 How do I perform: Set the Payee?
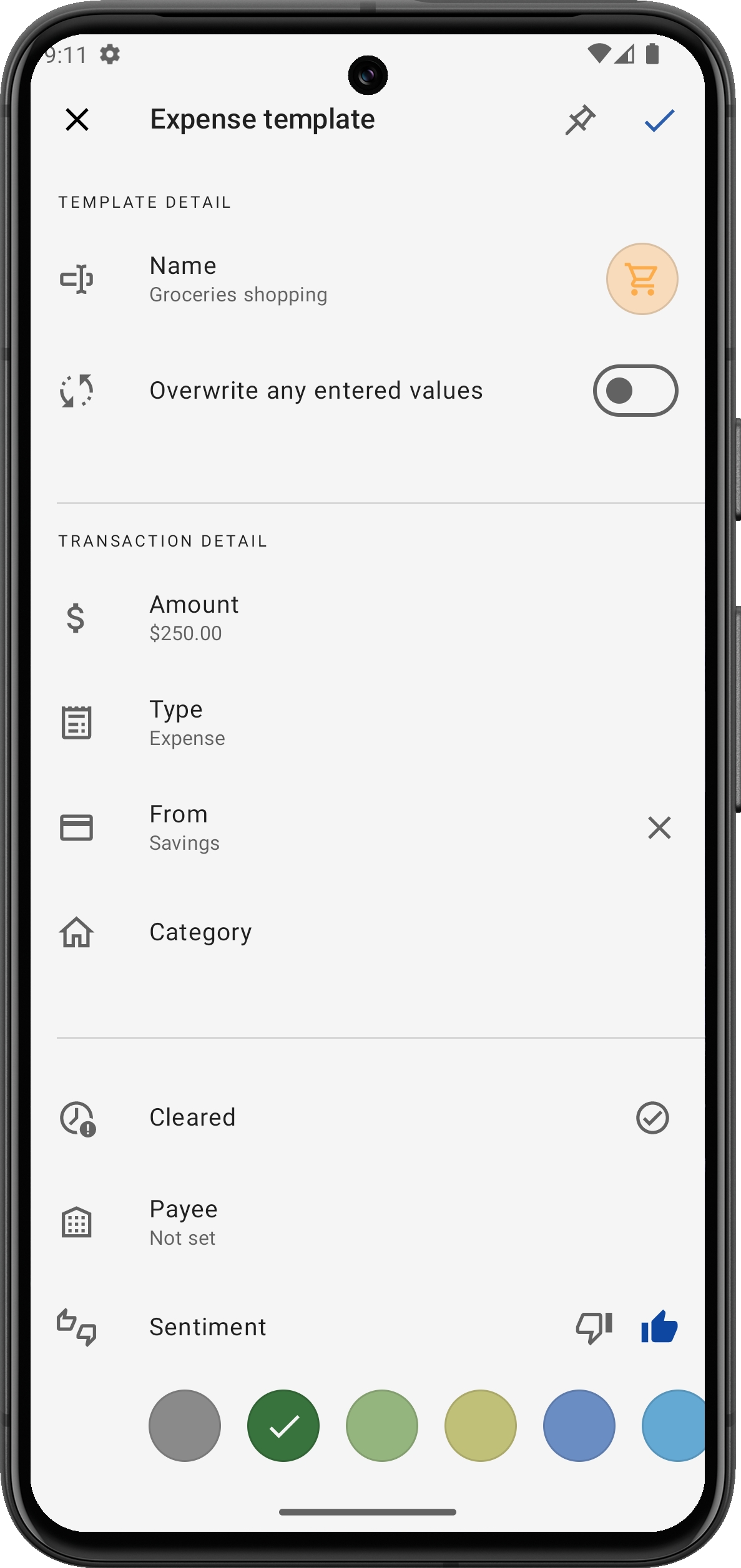(183, 1222)
